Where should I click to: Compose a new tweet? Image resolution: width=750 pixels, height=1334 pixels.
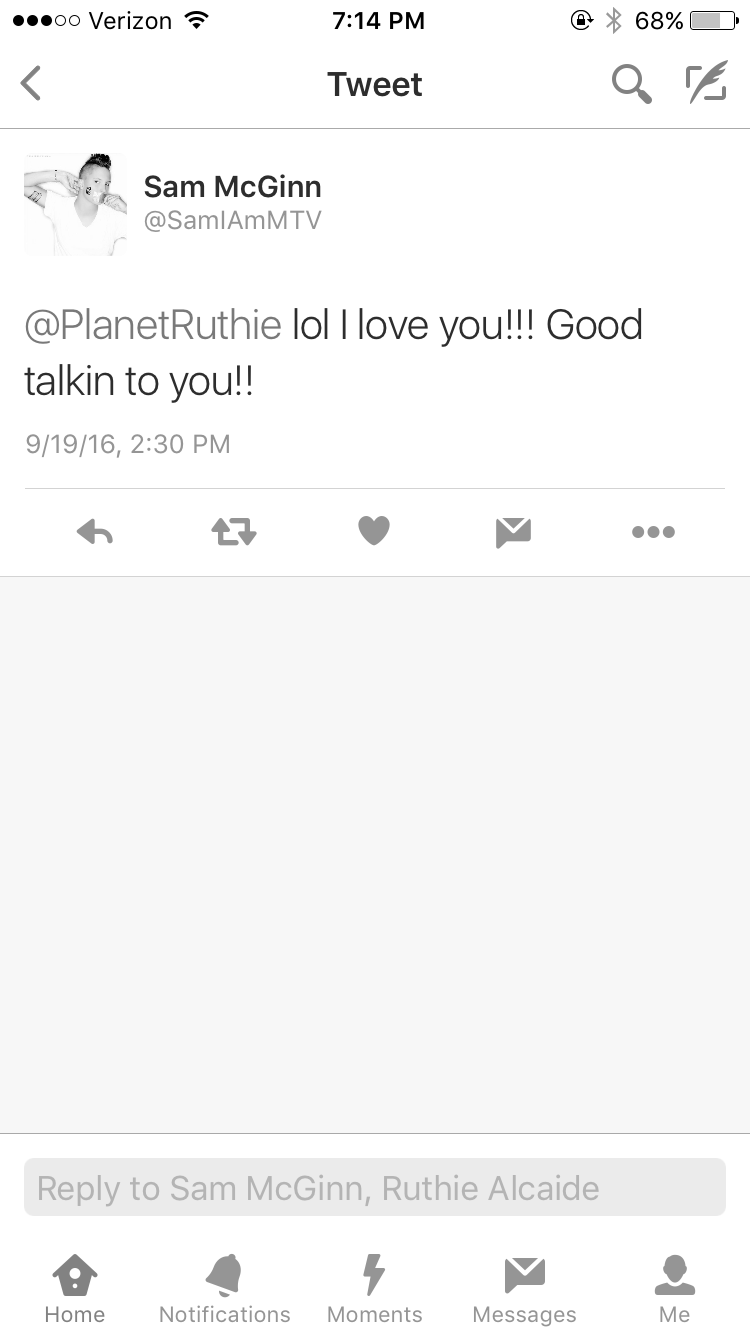click(x=705, y=84)
